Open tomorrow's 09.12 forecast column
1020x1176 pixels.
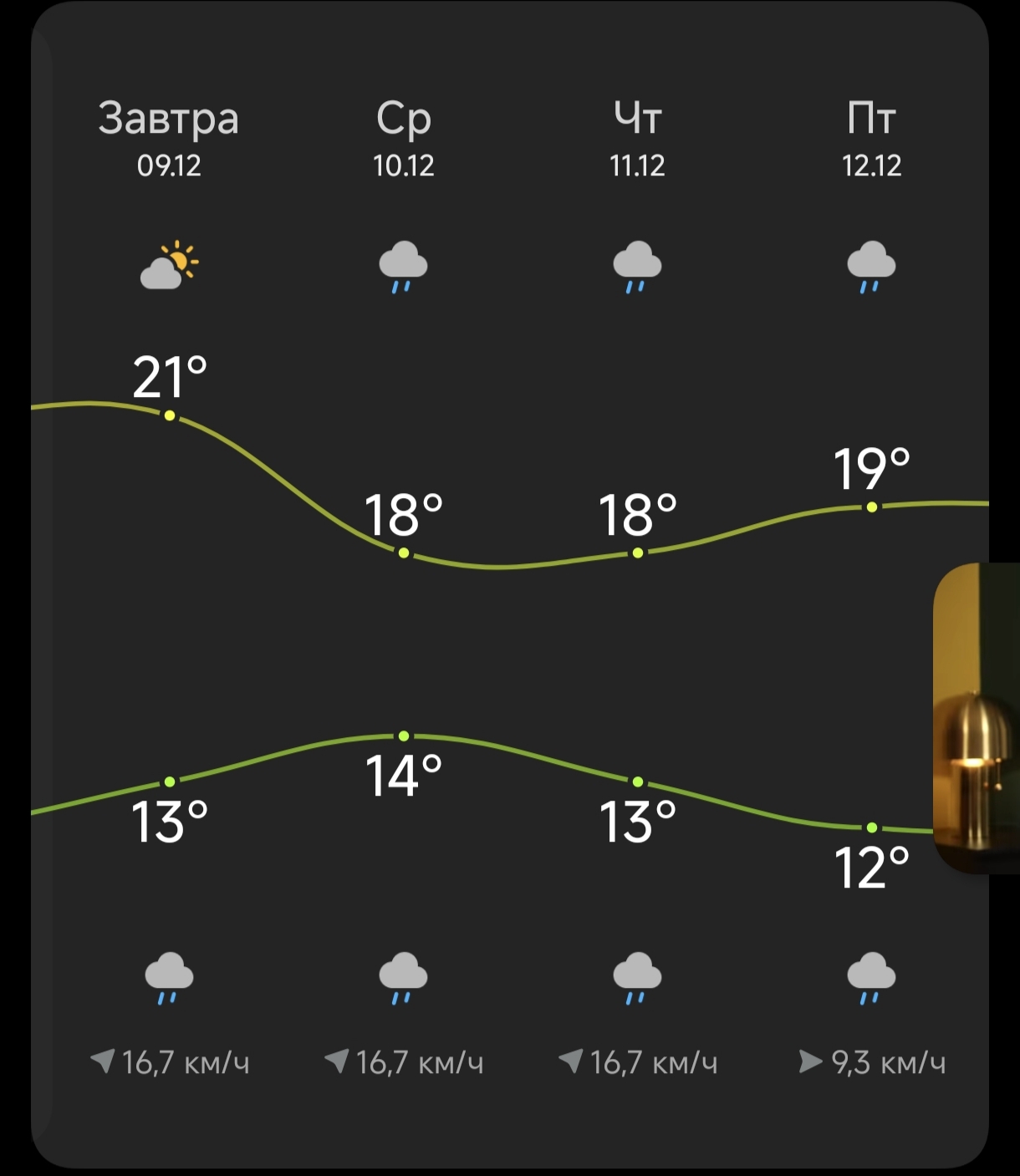pos(169,138)
